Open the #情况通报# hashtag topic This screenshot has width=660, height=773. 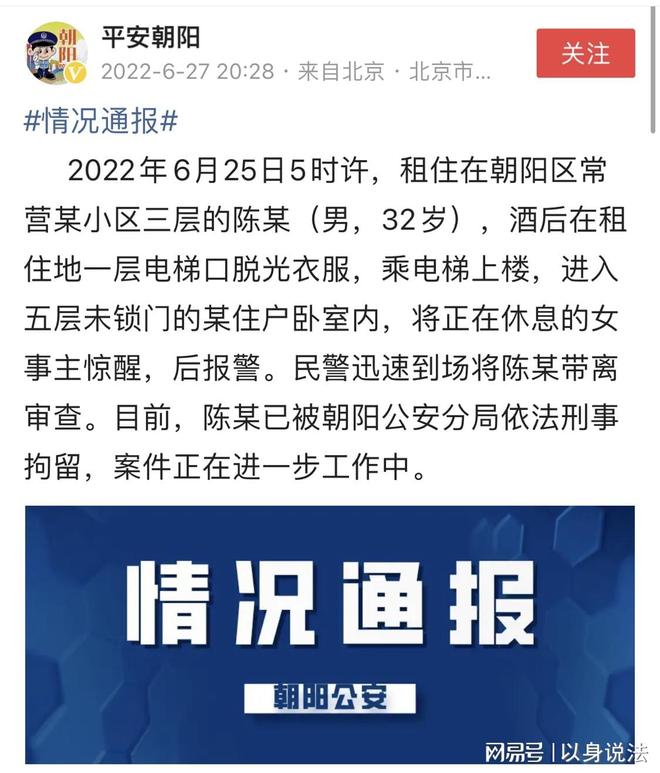pyautogui.click(x=100, y=120)
